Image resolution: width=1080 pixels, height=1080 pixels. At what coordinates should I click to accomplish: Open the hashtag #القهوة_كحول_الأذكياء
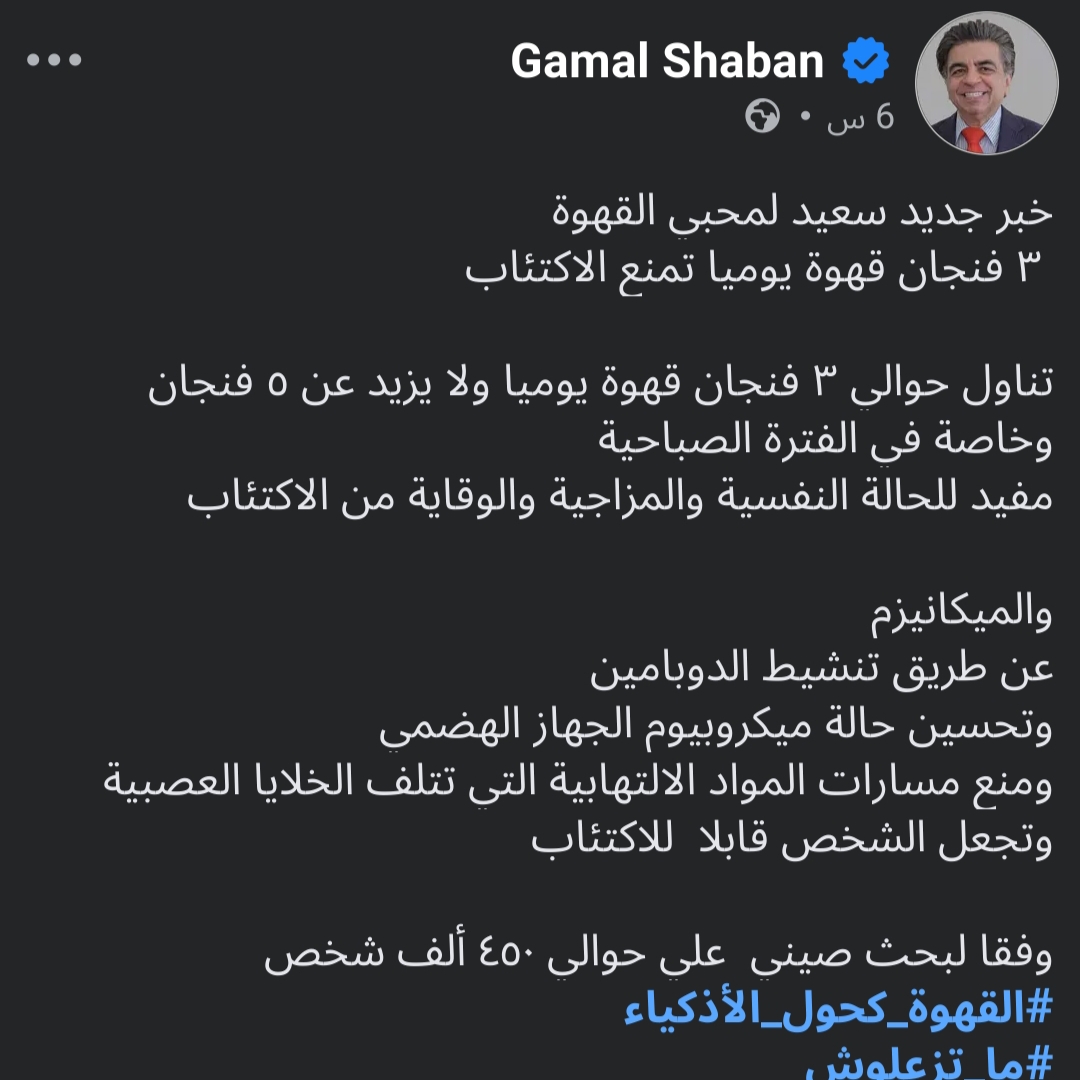point(838,1010)
